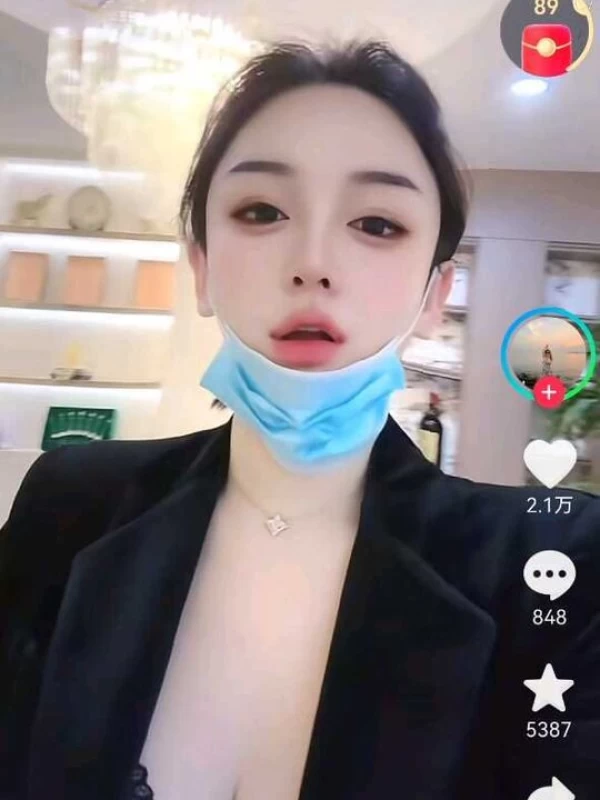The width and height of the screenshot is (600, 800).
Task: Open the 848 comments
Action: click(x=549, y=577)
